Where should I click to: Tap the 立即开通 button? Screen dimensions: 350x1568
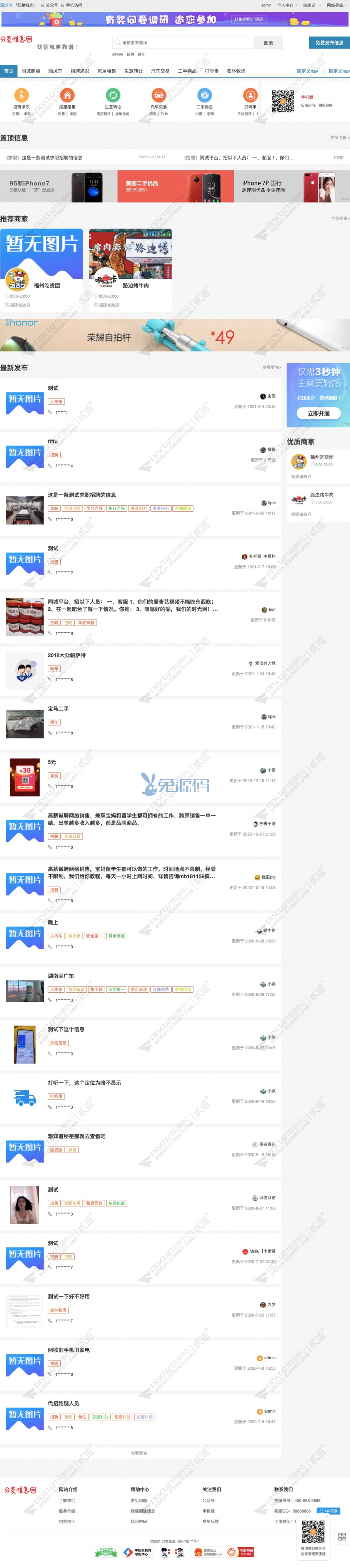click(x=318, y=413)
